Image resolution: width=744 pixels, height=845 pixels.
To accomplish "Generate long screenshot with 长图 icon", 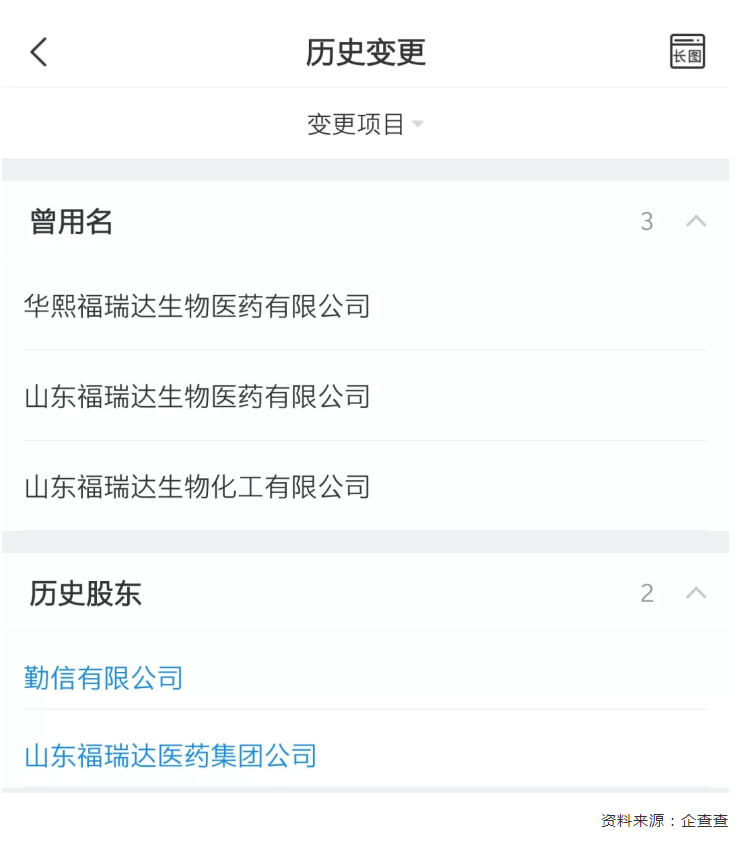I will [687, 52].
